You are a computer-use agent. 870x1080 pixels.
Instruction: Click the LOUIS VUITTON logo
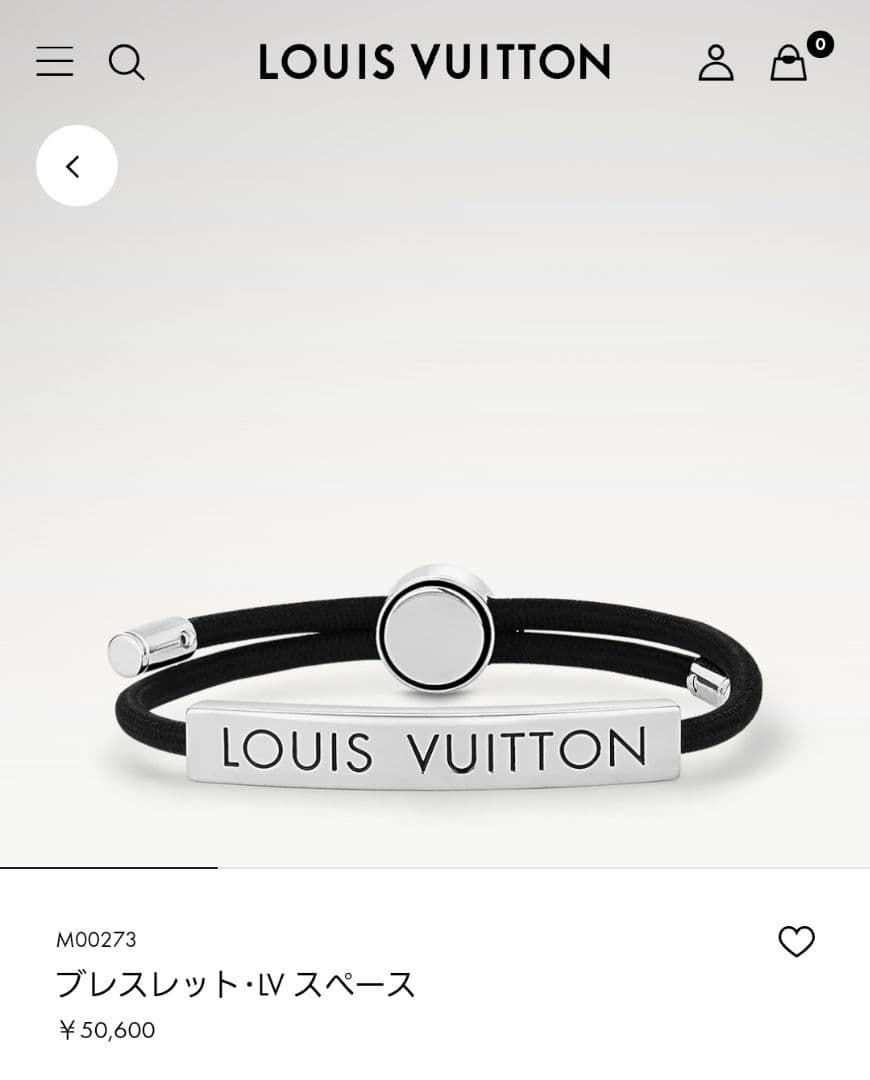click(x=435, y=62)
